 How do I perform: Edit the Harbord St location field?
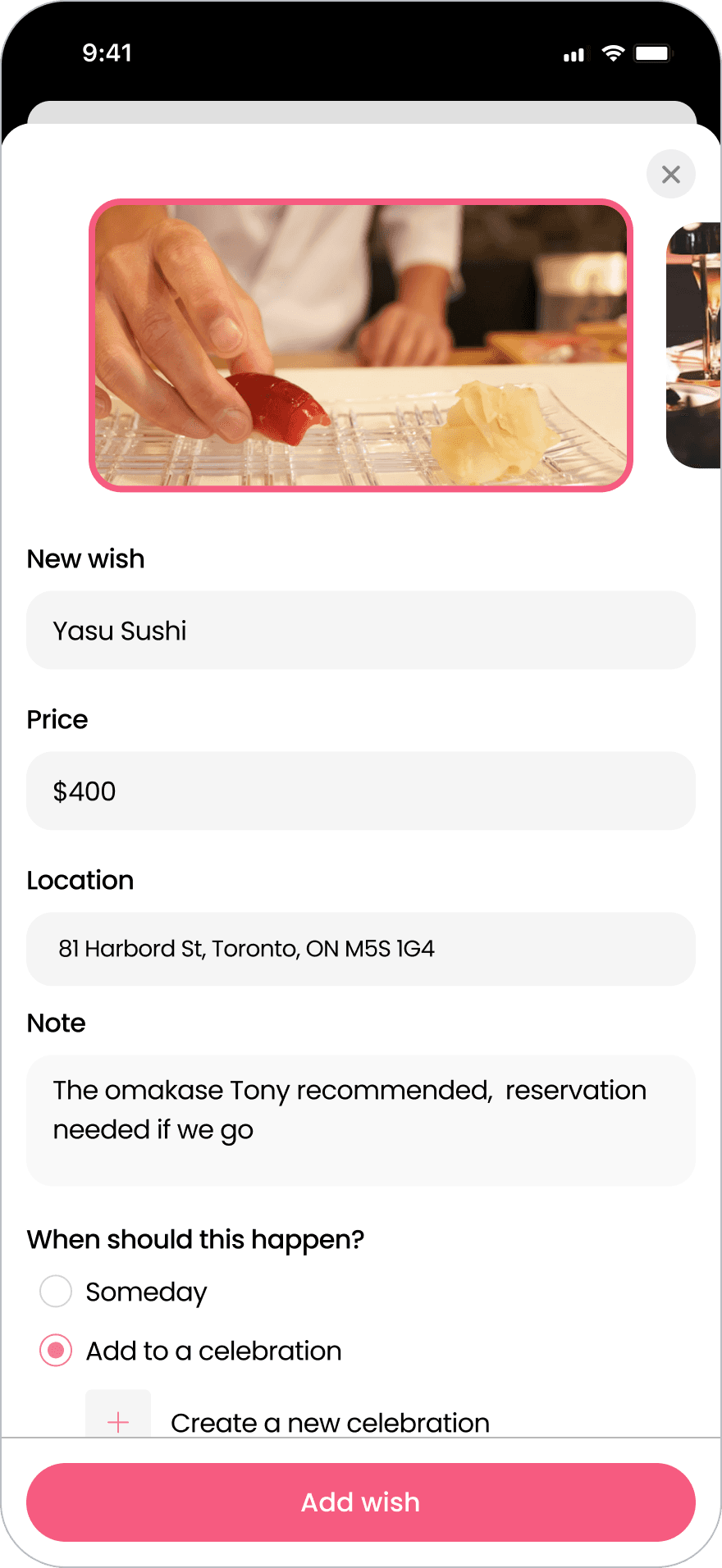coord(361,949)
